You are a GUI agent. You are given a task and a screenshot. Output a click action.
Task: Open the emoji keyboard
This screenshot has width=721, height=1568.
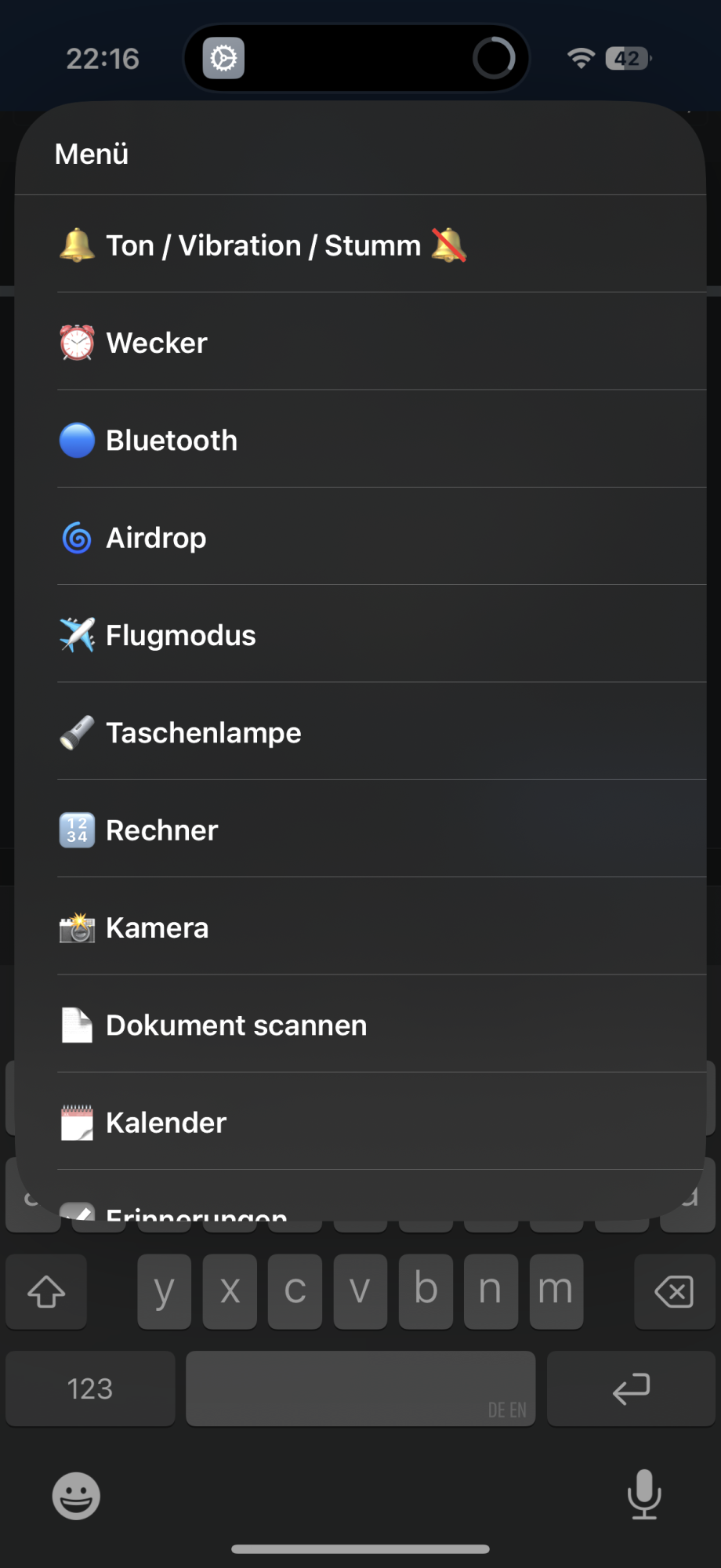[x=76, y=1496]
